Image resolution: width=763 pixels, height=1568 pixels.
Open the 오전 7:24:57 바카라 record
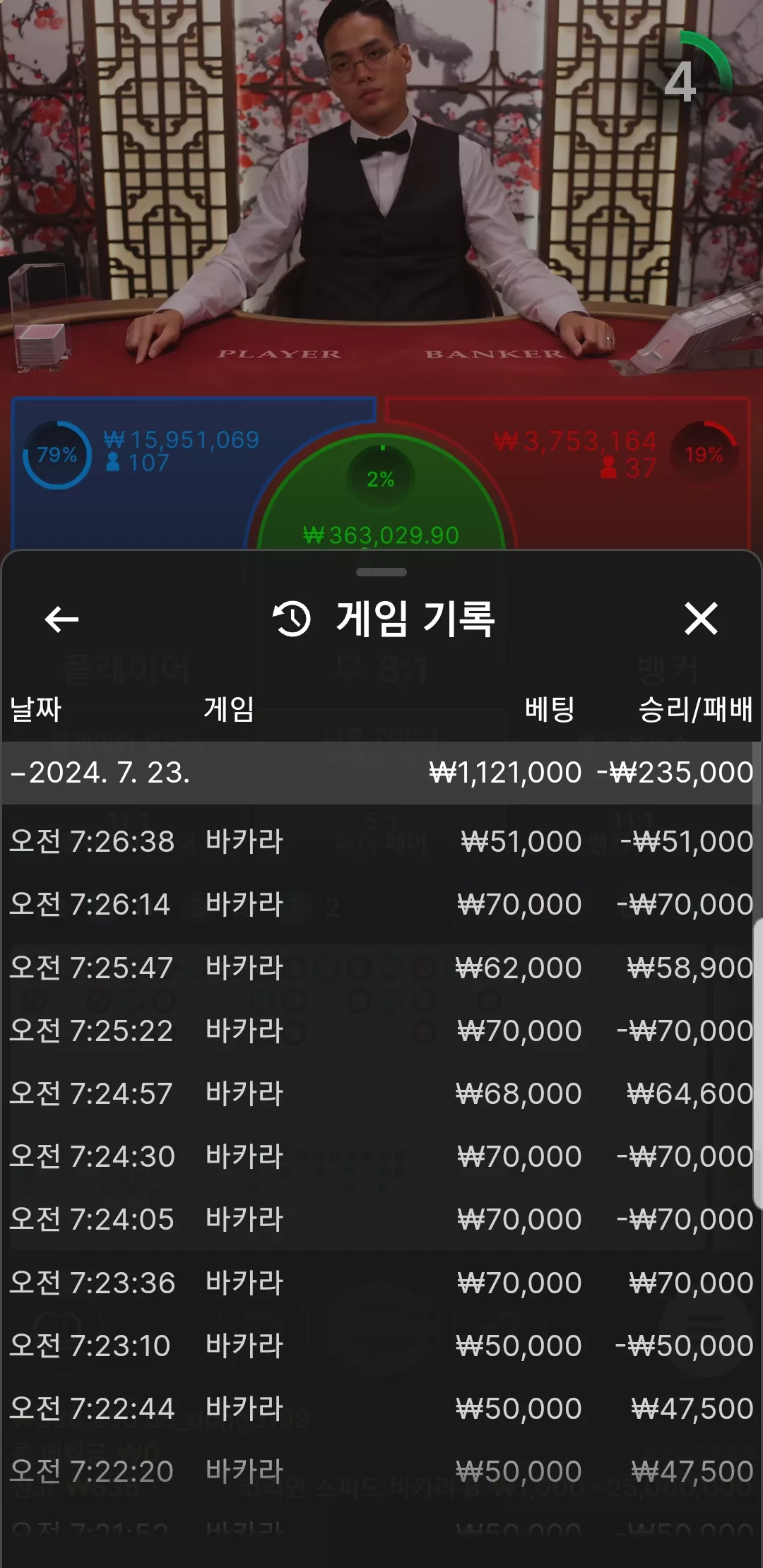pos(381,1093)
